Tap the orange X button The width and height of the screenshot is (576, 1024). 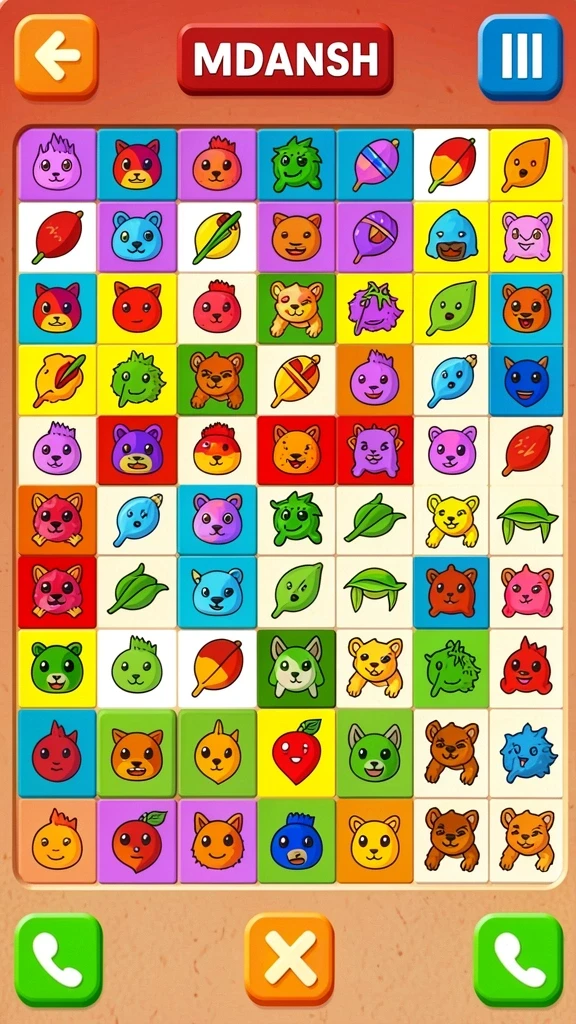click(x=289, y=958)
